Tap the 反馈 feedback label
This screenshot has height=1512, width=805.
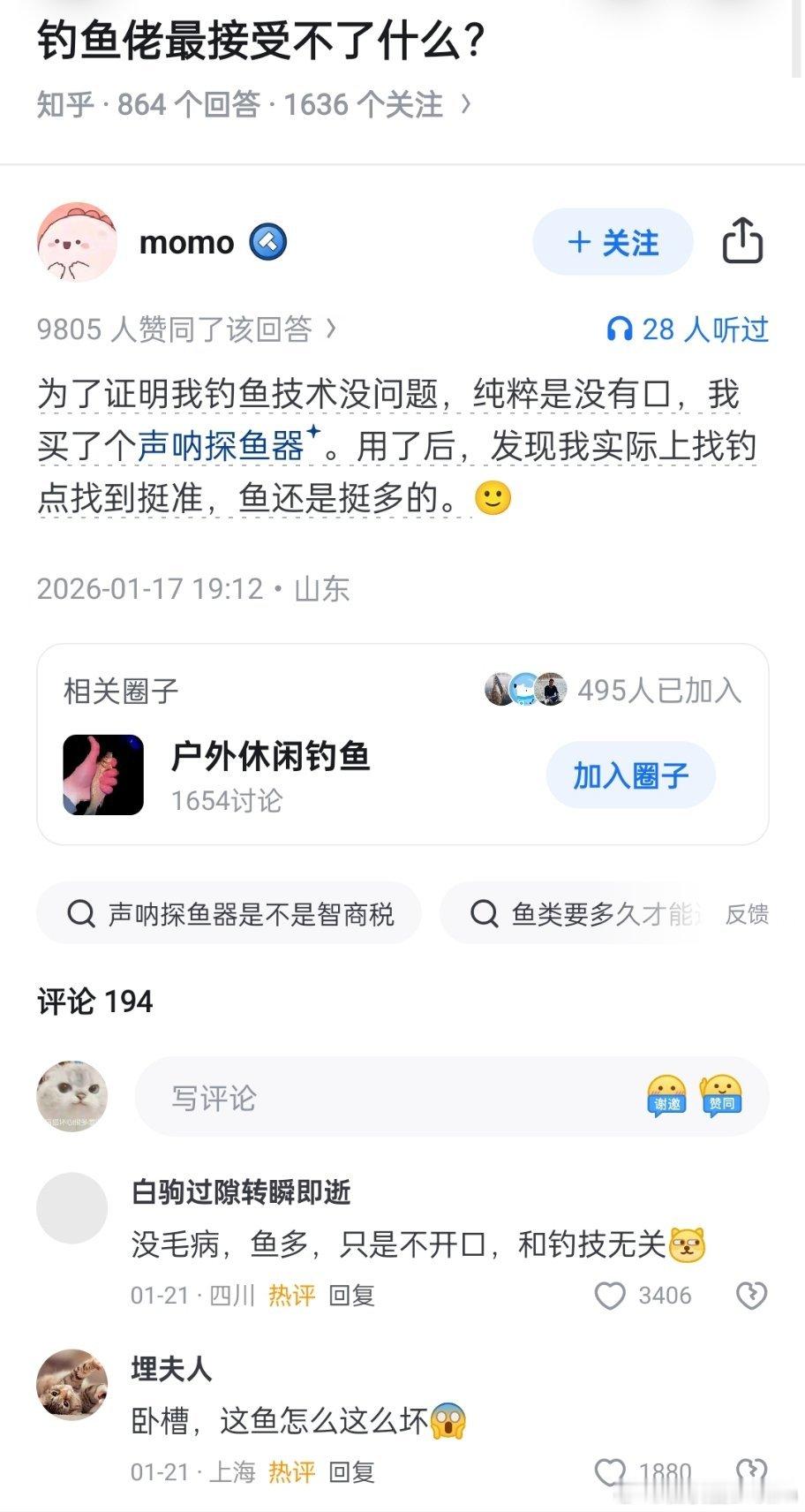tap(749, 914)
